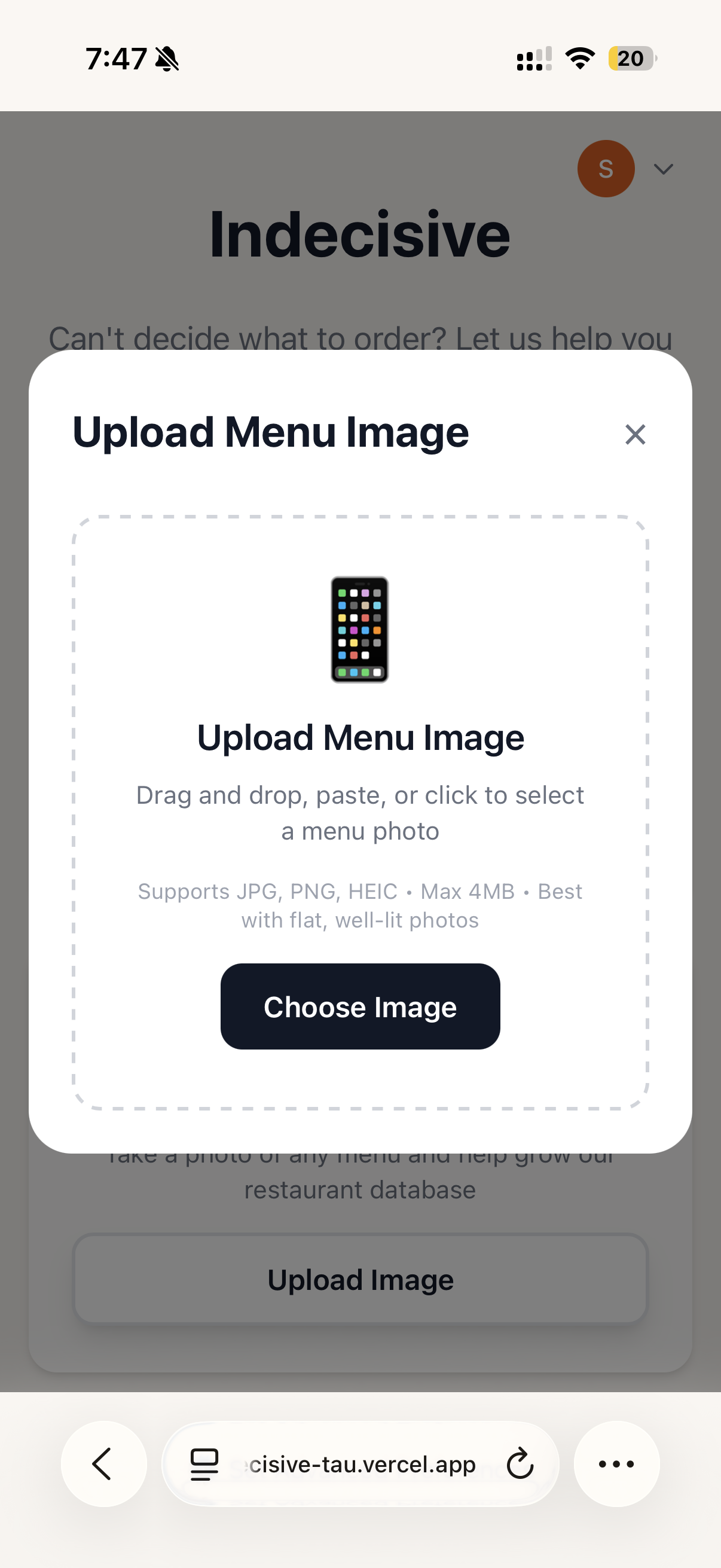
Task: Tap the Choose Image button
Action: pyautogui.click(x=360, y=1006)
